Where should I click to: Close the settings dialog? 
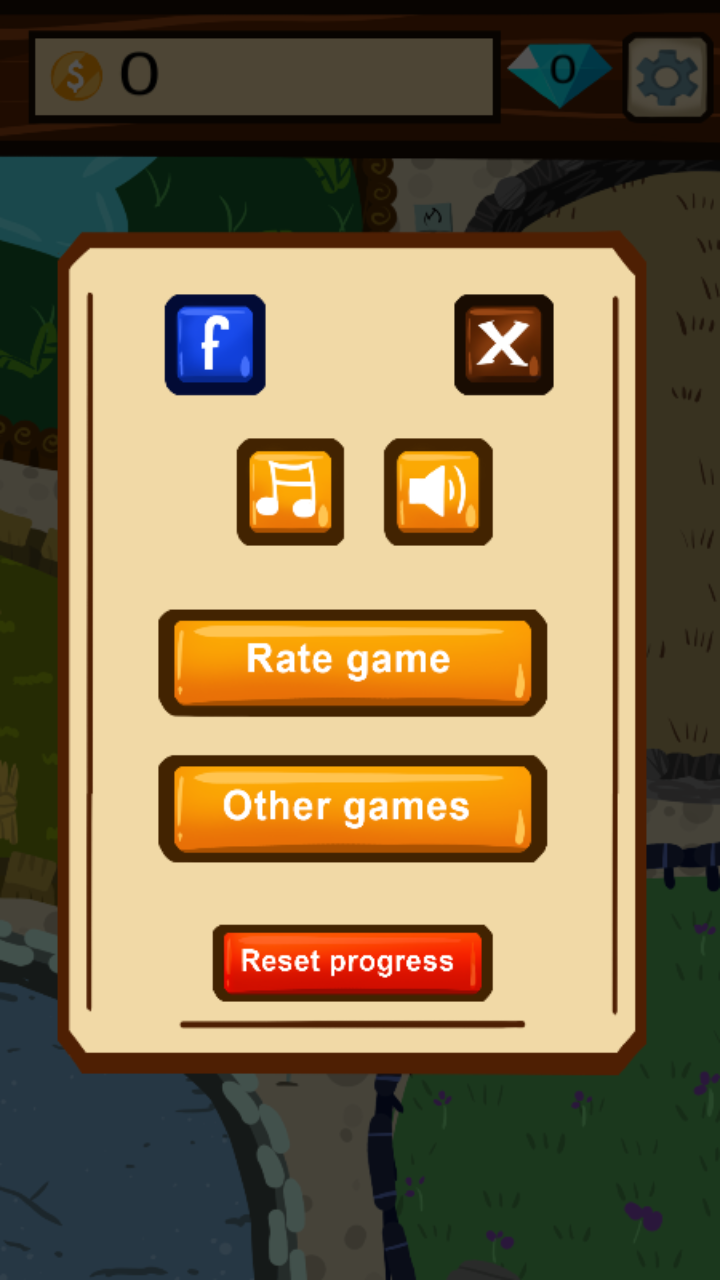point(503,344)
